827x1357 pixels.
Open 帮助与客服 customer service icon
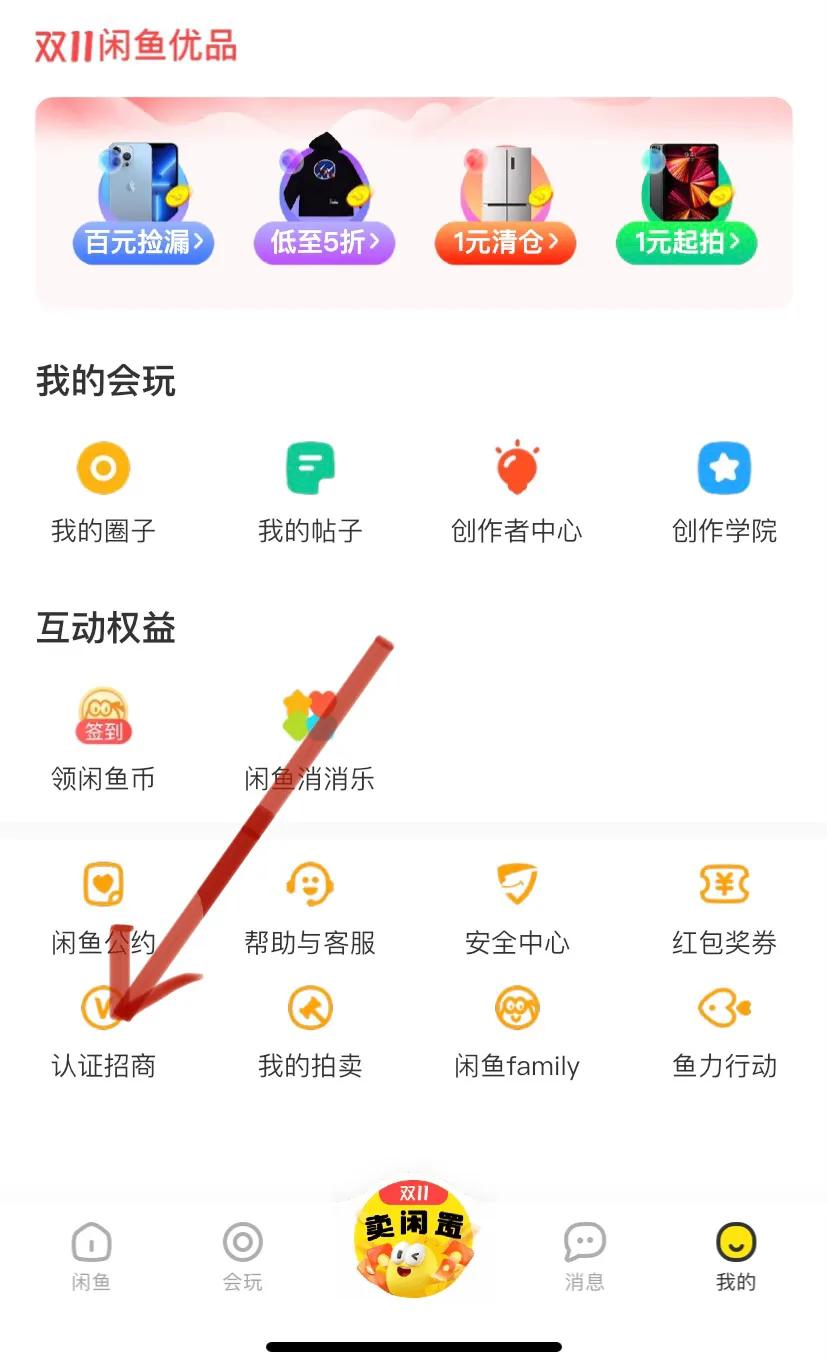coord(310,885)
